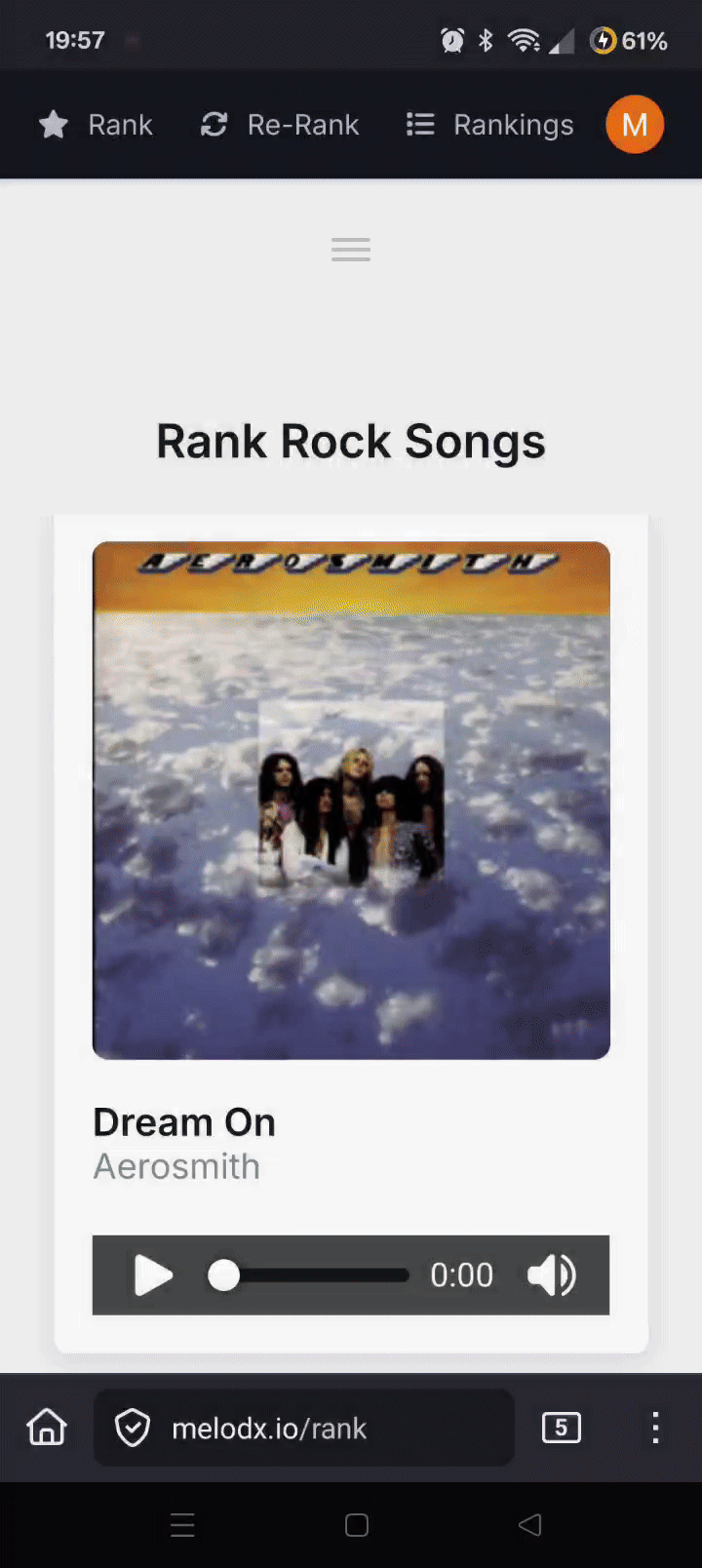Image resolution: width=702 pixels, height=1568 pixels.
Task: Open the system recent apps view
Action: click(x=182, y=1524)
